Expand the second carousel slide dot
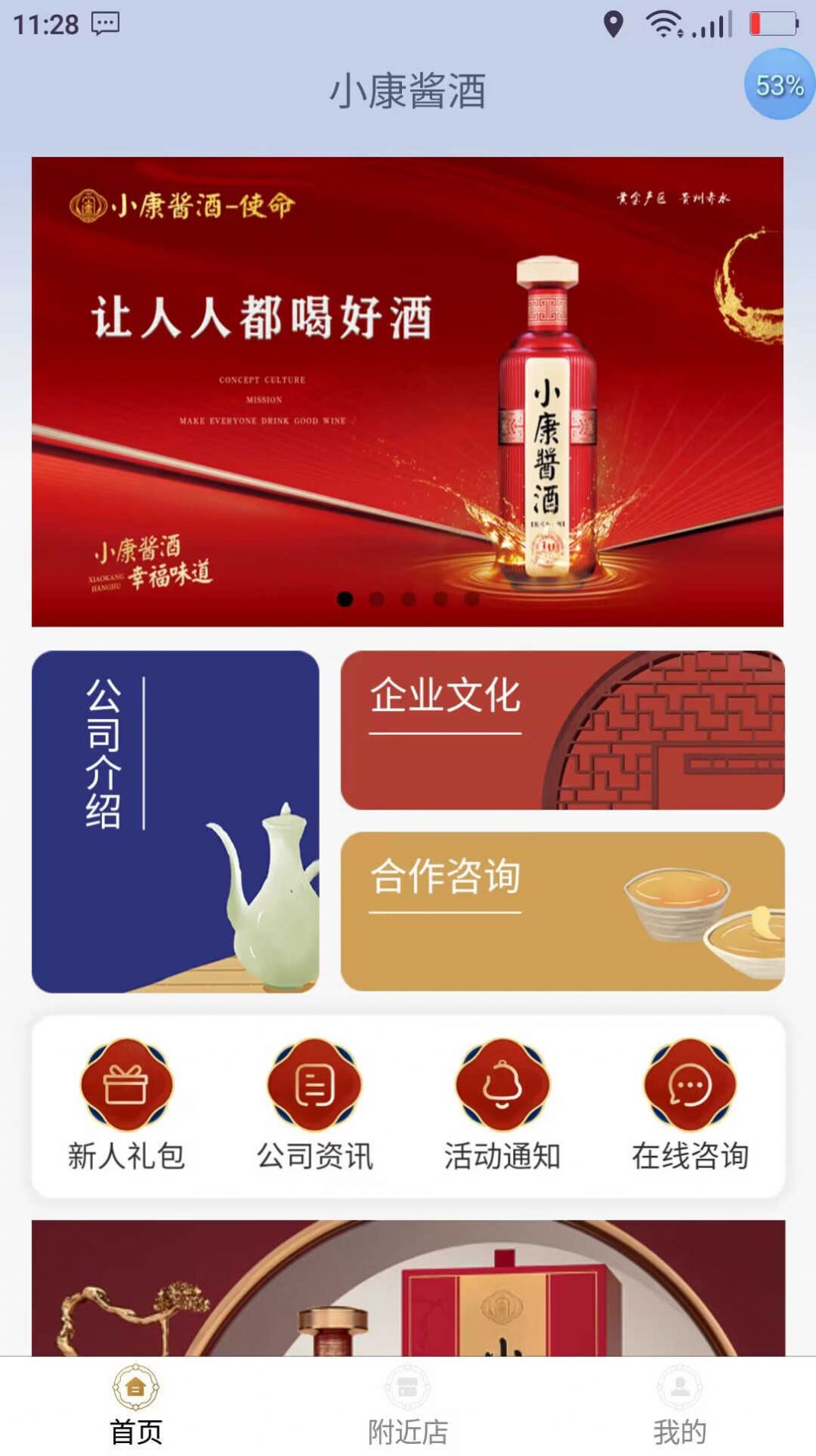The width and height of the screenshot is (816, 1456). point(378,599)
